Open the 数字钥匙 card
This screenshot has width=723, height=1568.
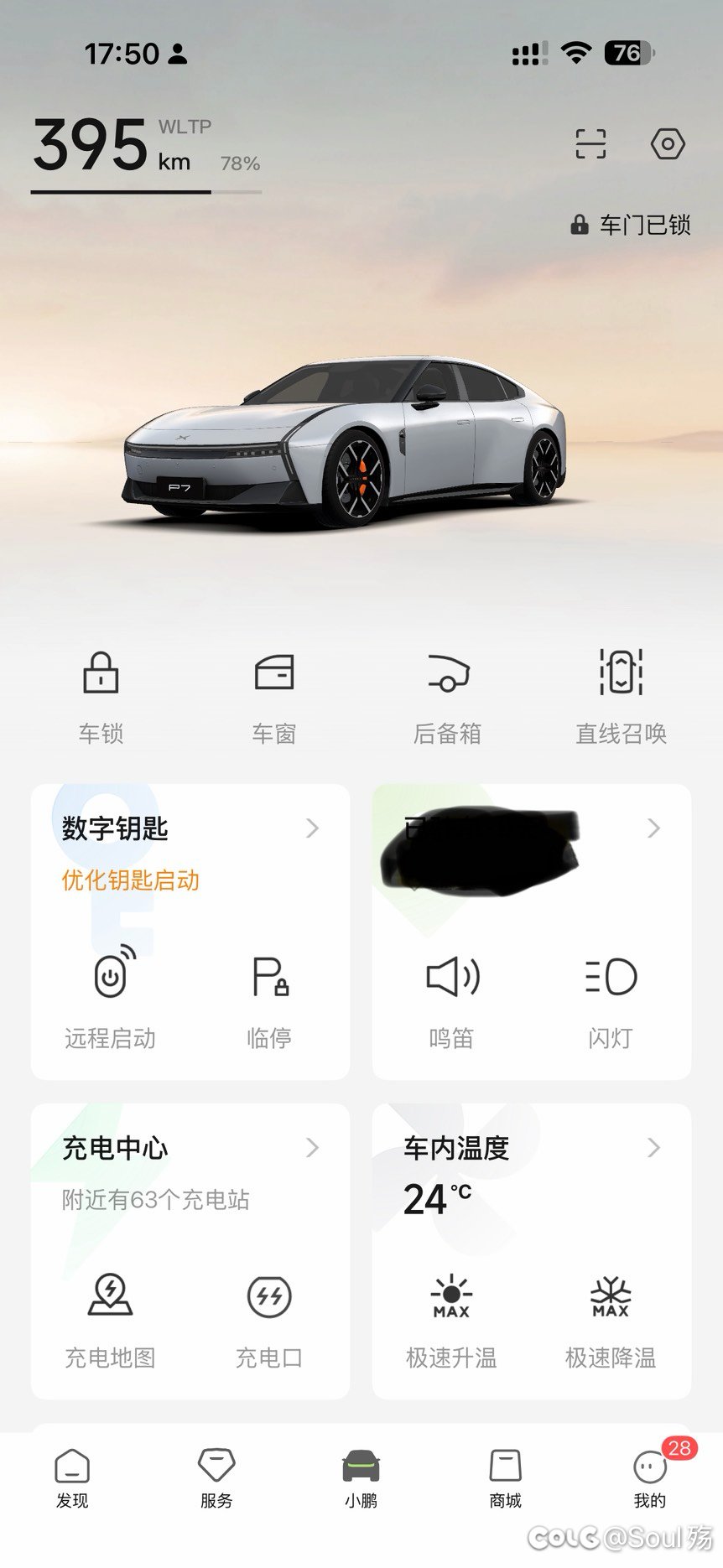point(190,829)
